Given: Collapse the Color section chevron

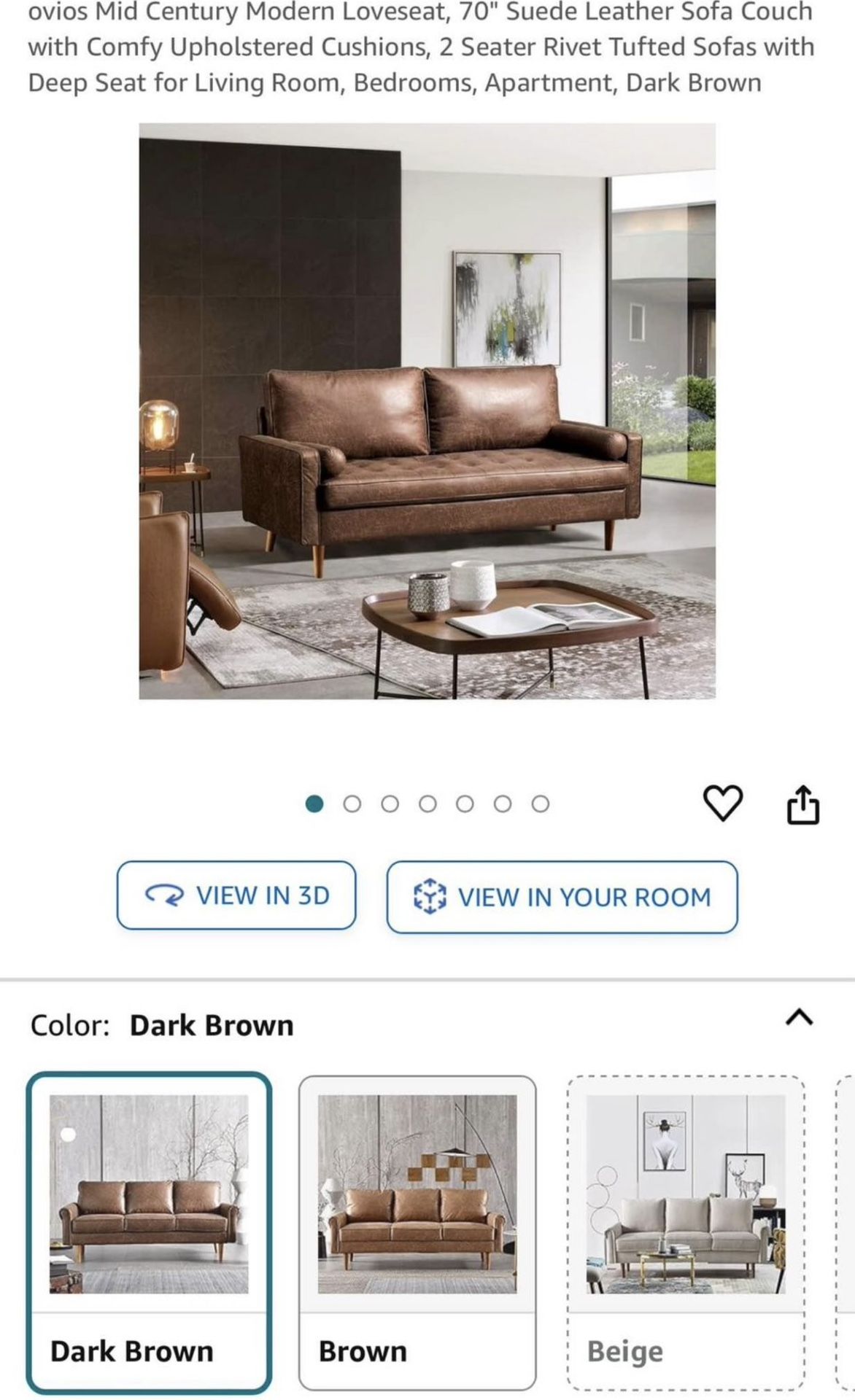Looking at the screenshot, I should coord(799,1016).
